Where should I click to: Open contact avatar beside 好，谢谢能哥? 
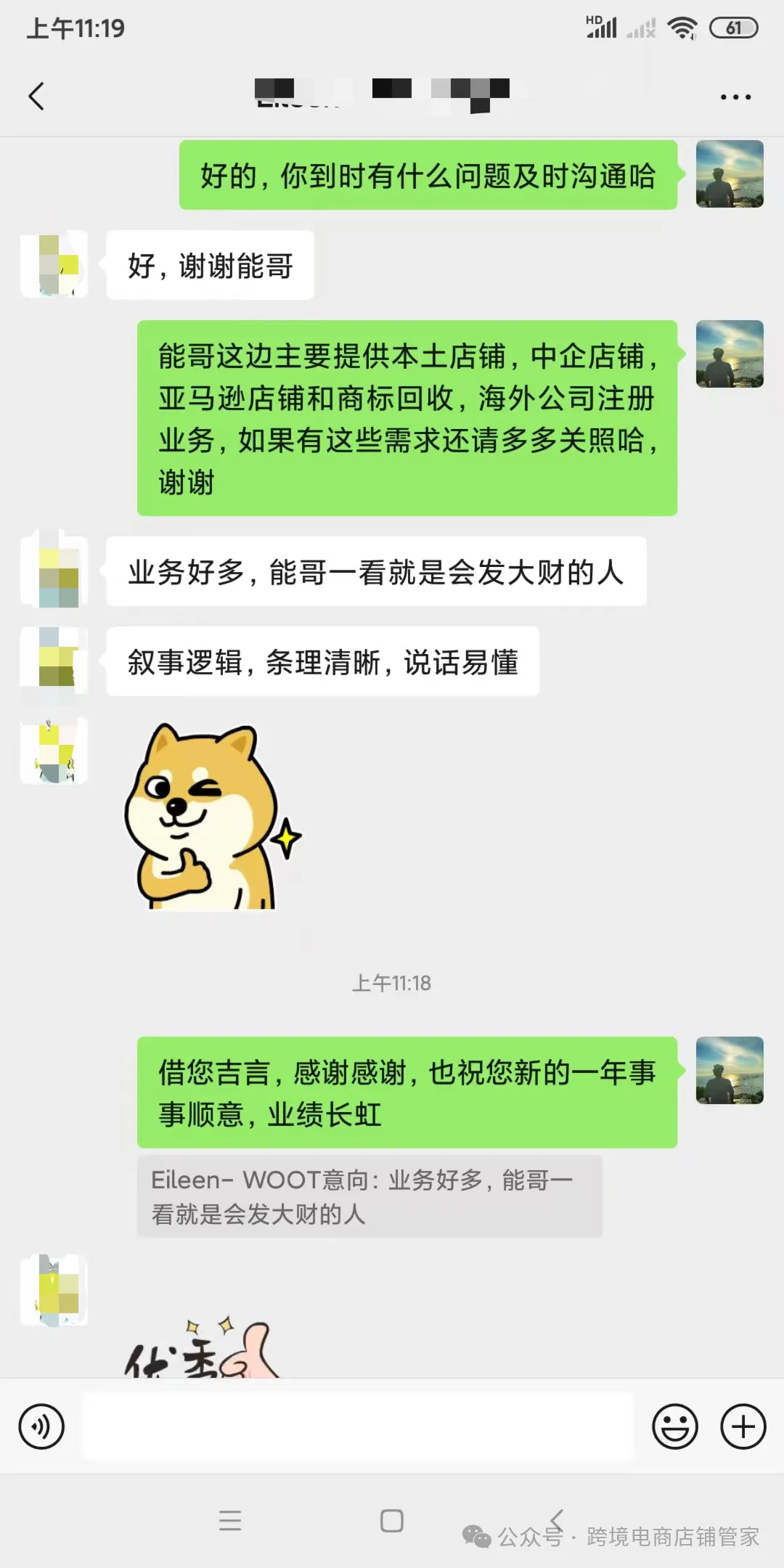pyautogui.click(x=54, y=265)
